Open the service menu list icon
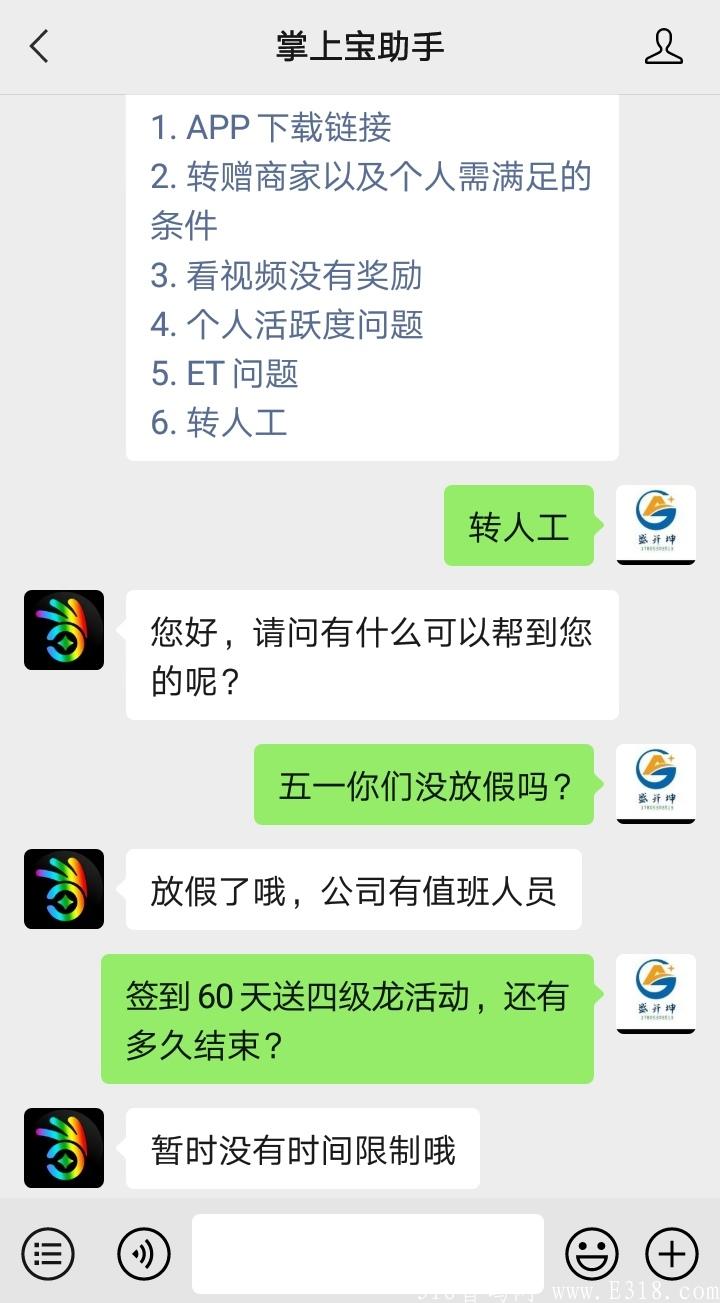Screen dimensions: 720x1303 coord(48,1253)
